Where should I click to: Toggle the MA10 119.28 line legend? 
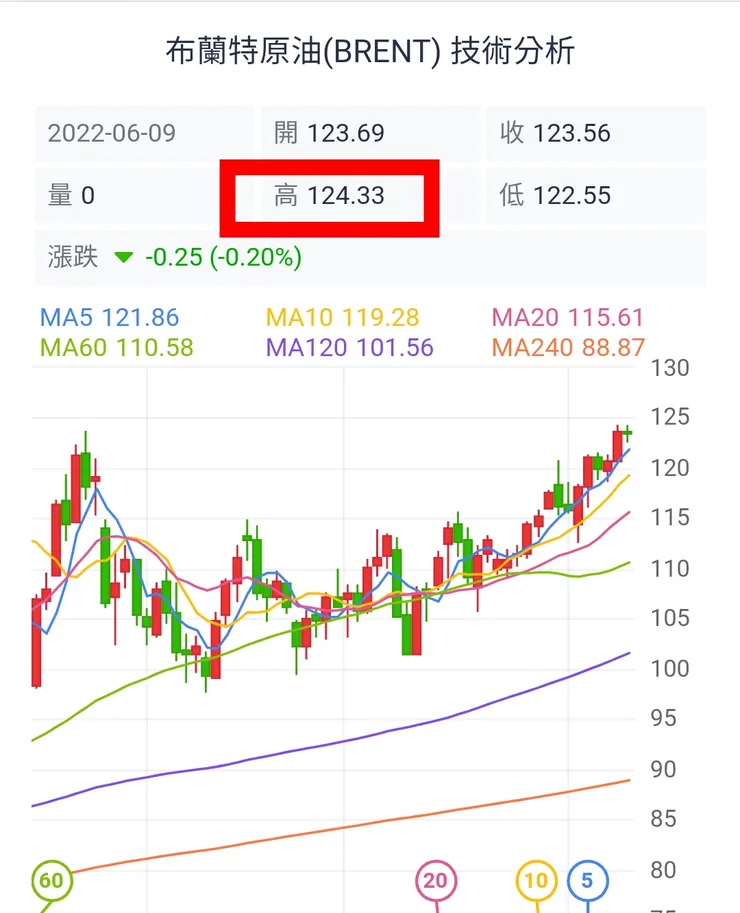pyautogui.click(x=342, y=317)
